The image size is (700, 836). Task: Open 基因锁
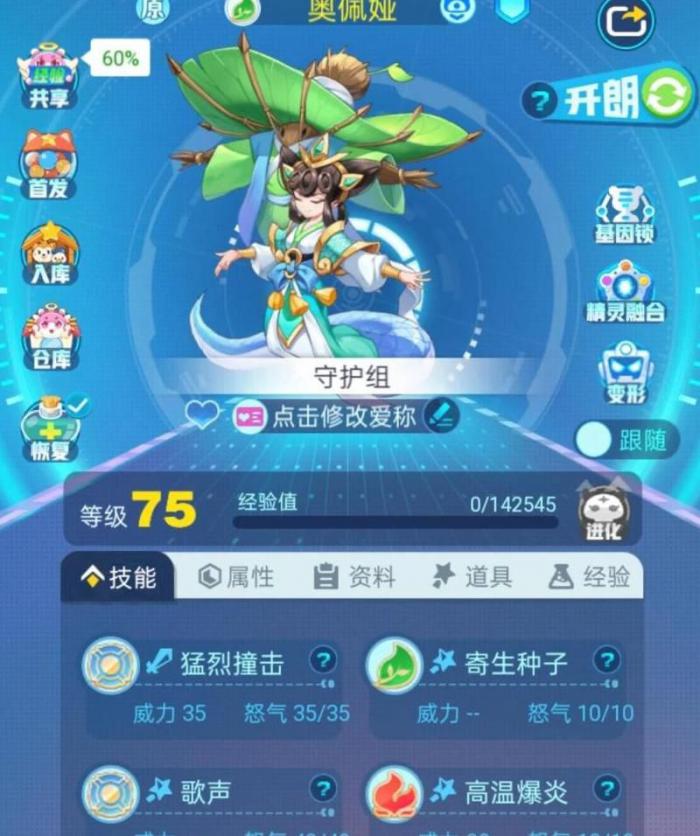(625, 216)
